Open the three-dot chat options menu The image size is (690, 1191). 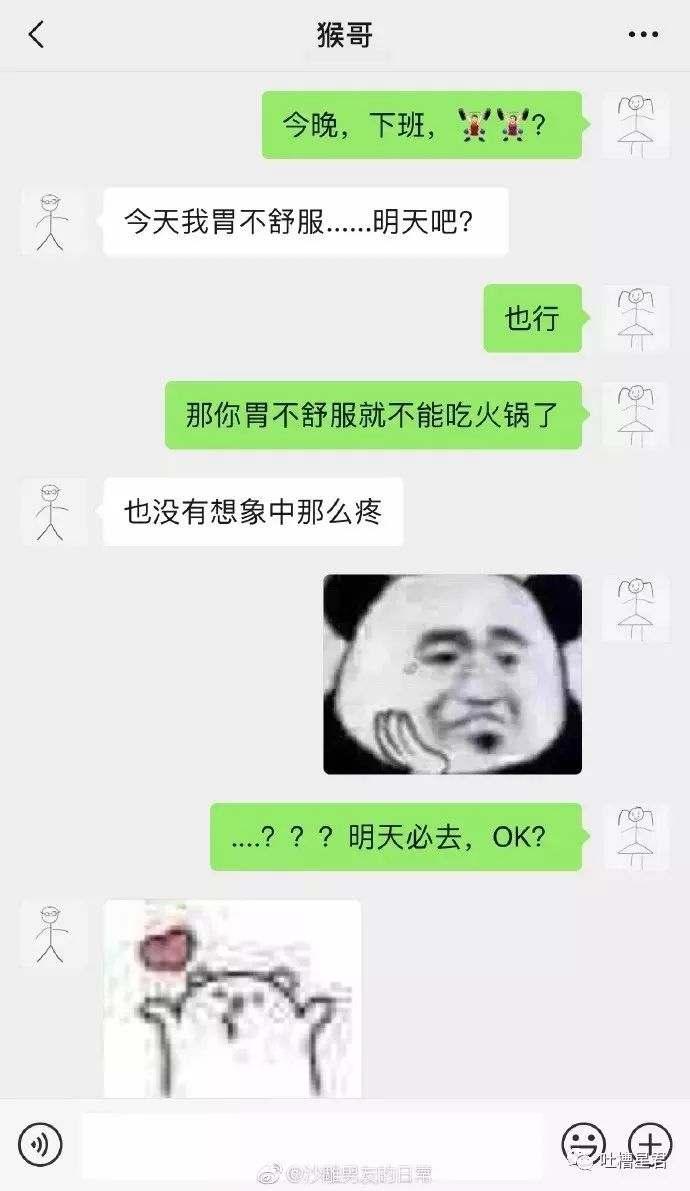pos(643,35)
